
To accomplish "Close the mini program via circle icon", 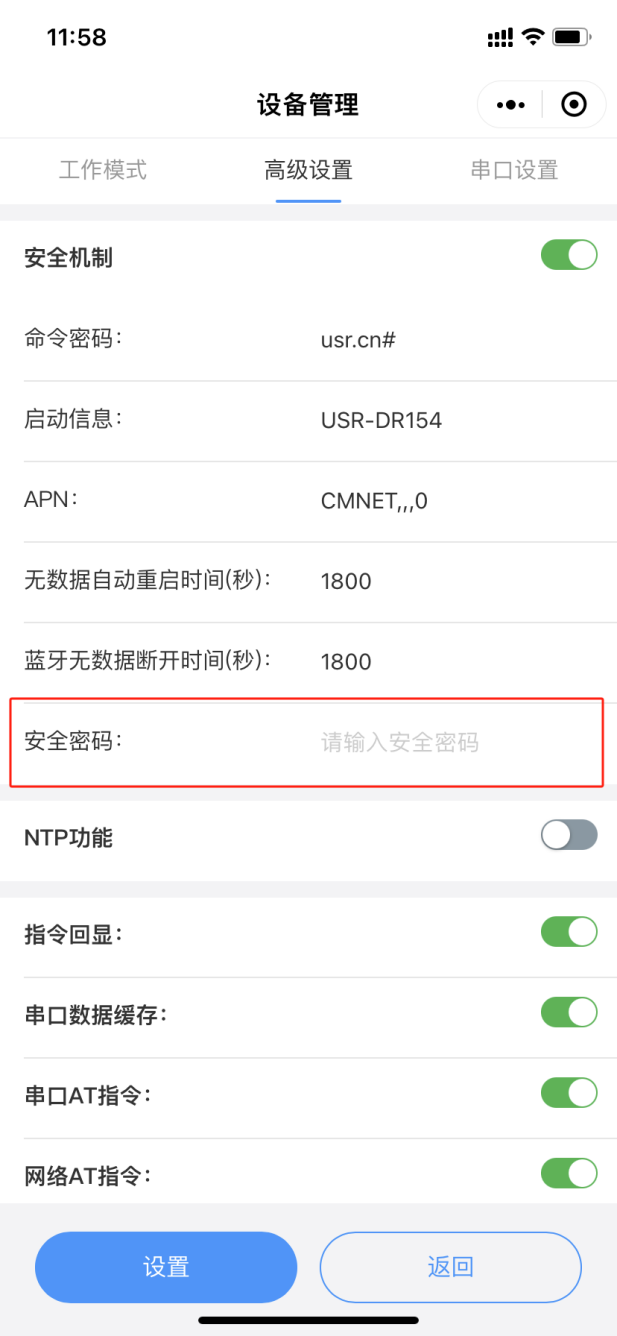I will 574,105.
